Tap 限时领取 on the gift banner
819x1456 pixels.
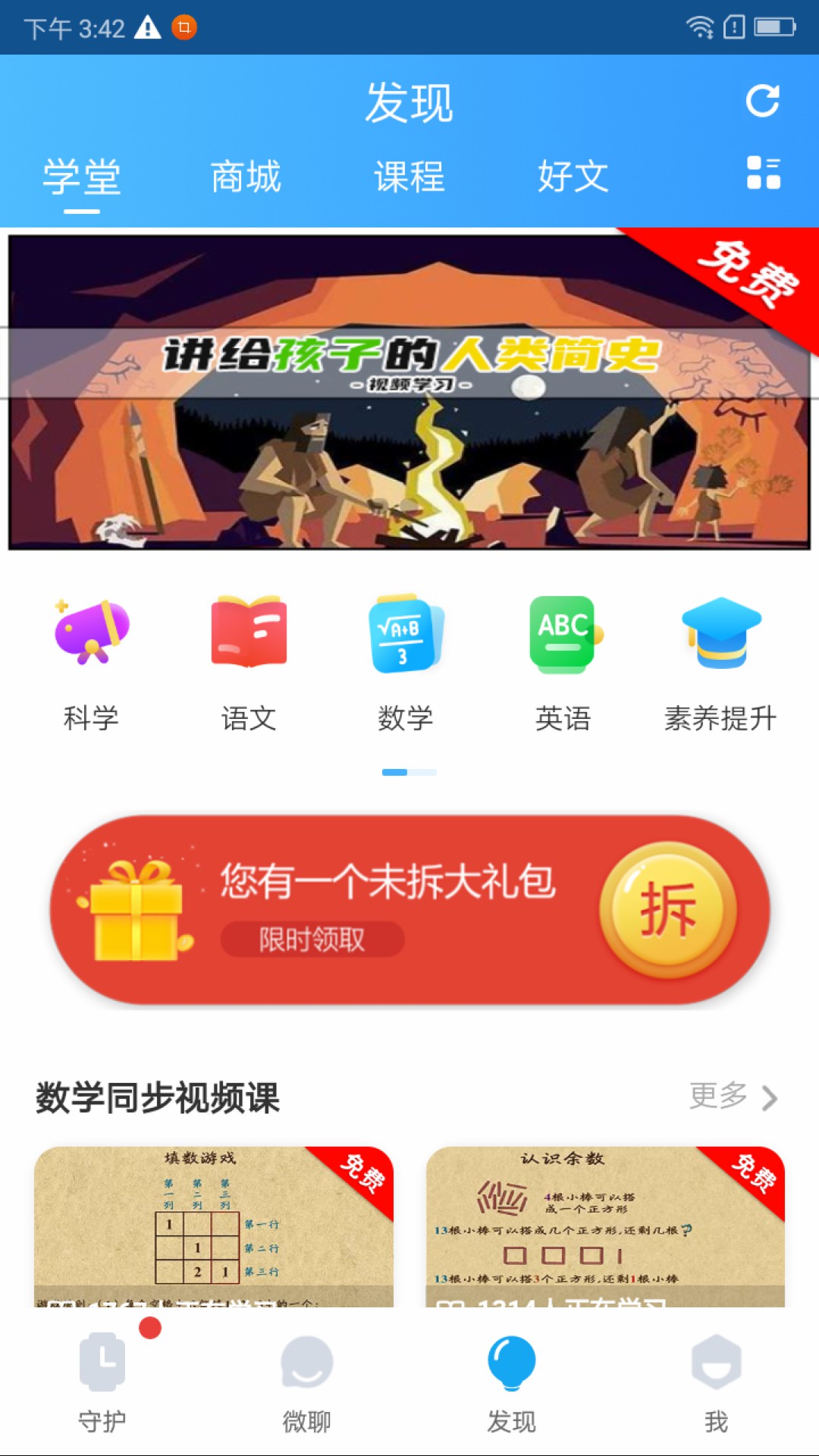313,939
